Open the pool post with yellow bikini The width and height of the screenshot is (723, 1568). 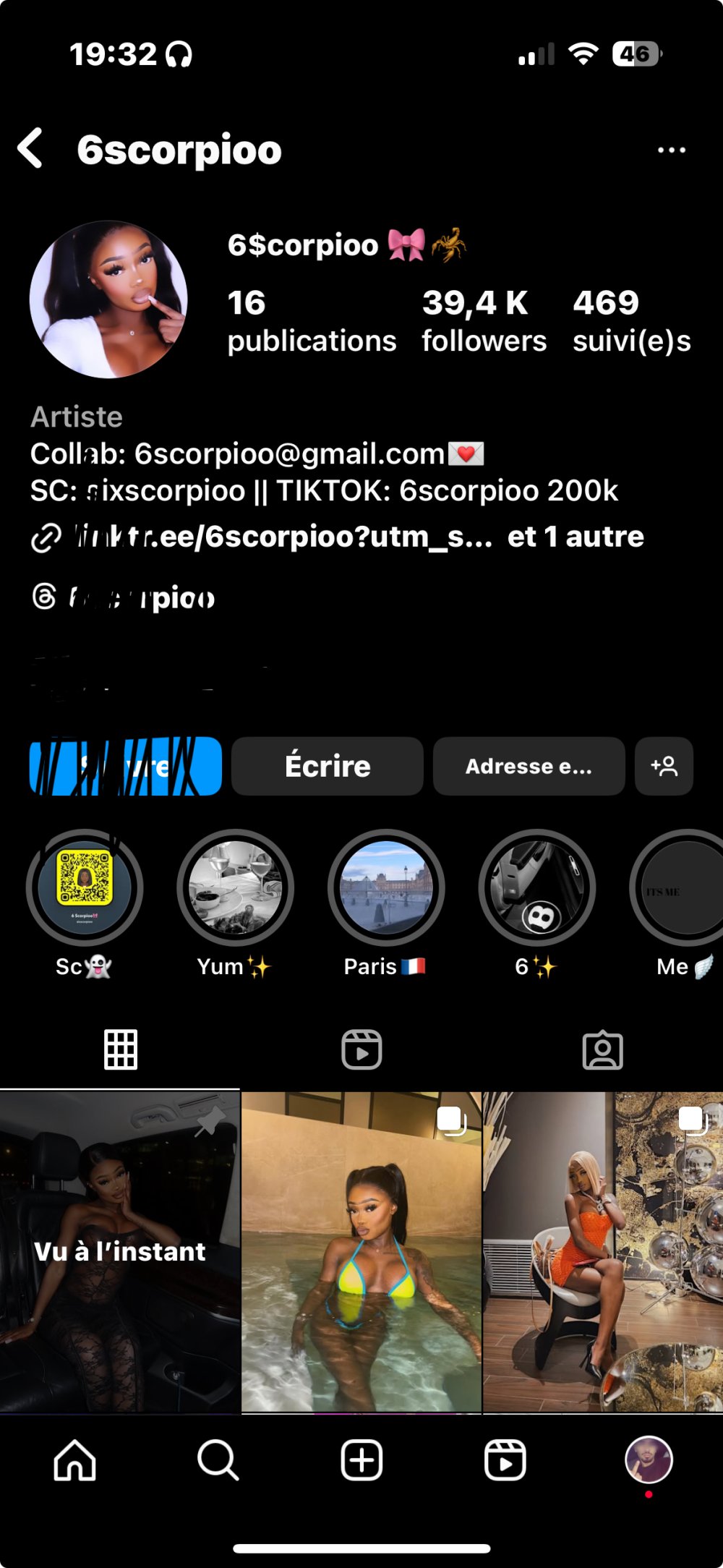click(x=361, y=1251)
